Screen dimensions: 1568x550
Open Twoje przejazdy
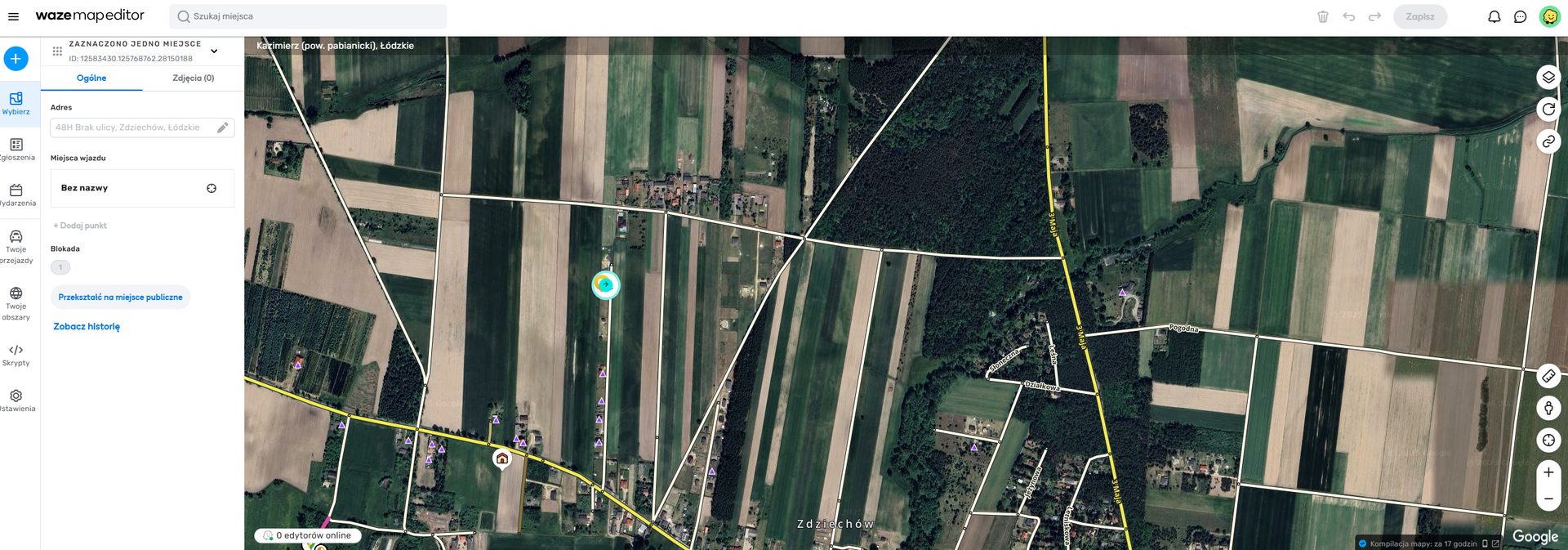pos(16,247)
